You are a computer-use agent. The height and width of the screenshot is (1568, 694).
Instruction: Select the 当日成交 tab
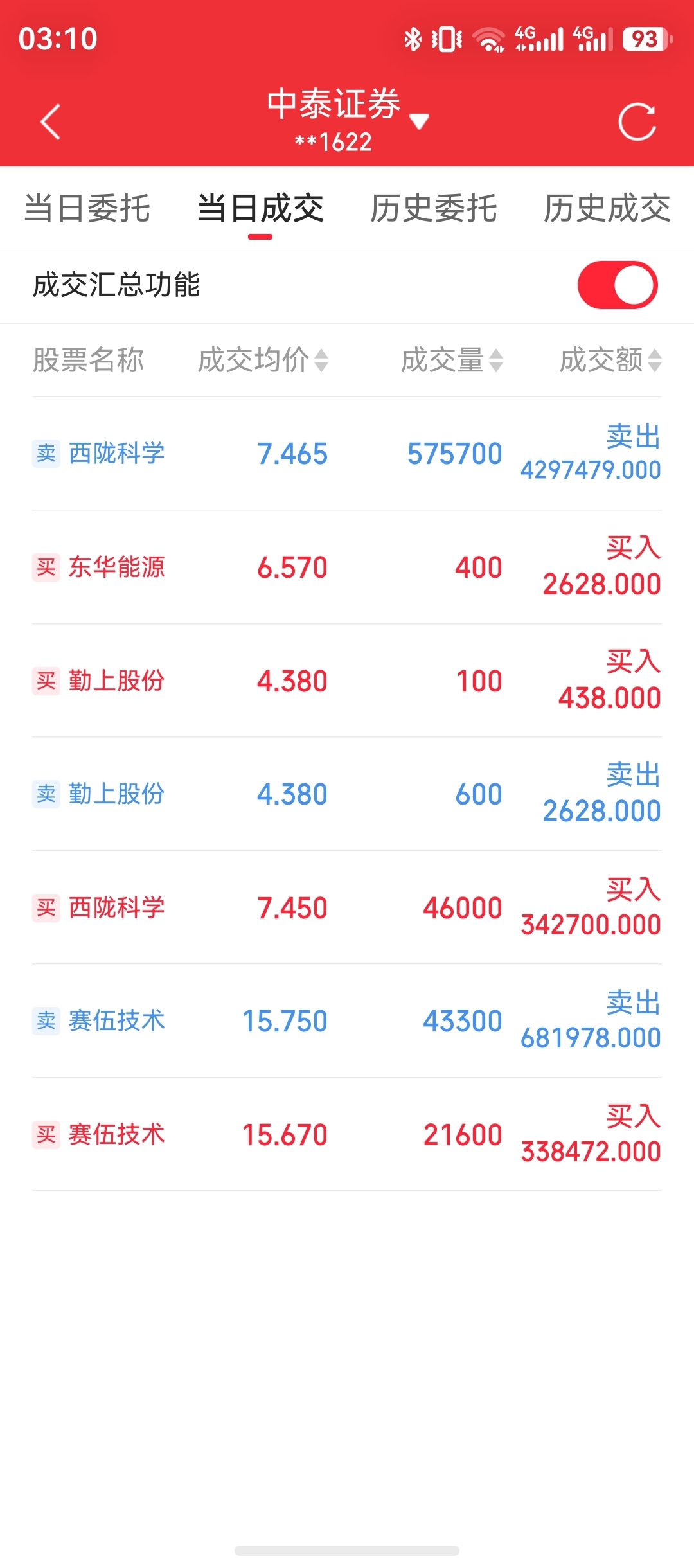click(x=260, y=208)
